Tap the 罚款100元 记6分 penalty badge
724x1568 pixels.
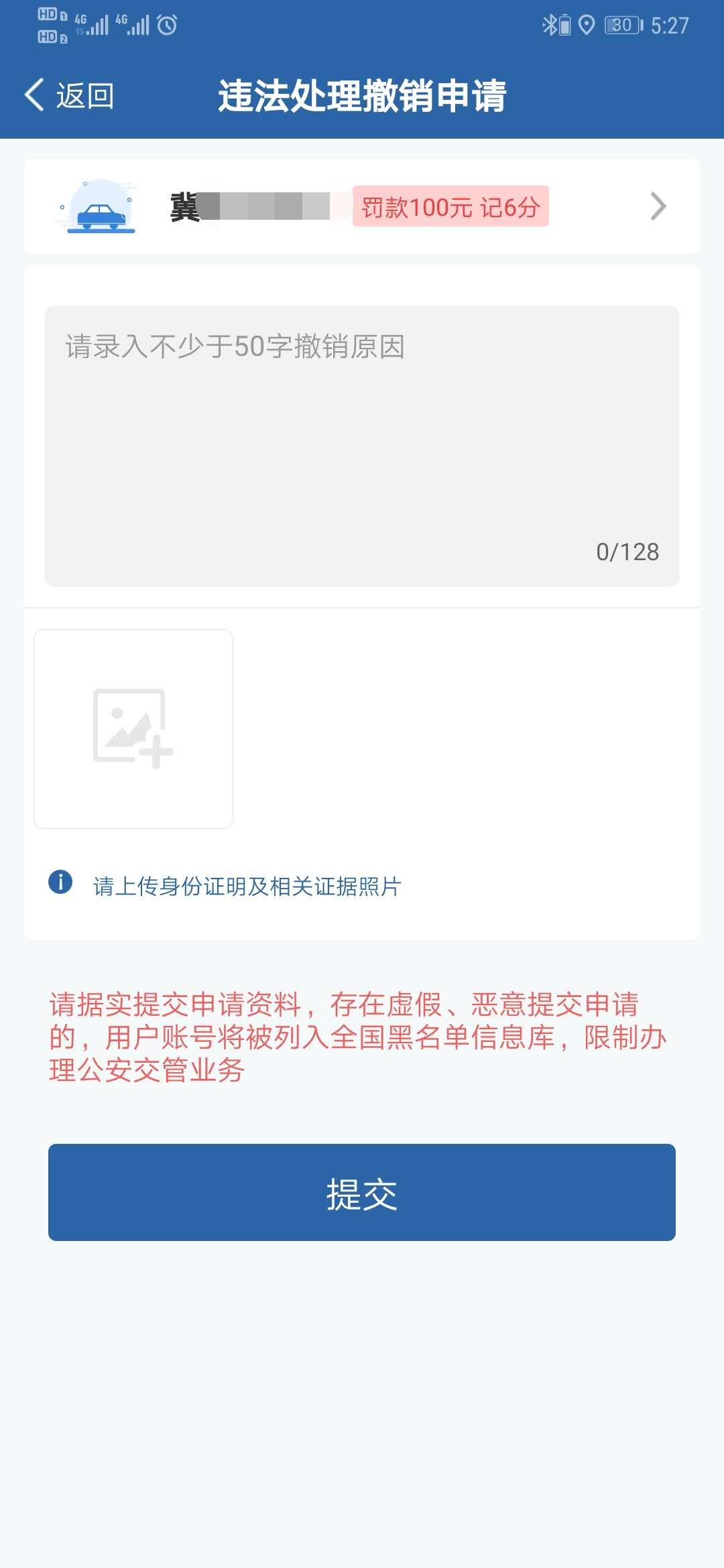point(452,206)
